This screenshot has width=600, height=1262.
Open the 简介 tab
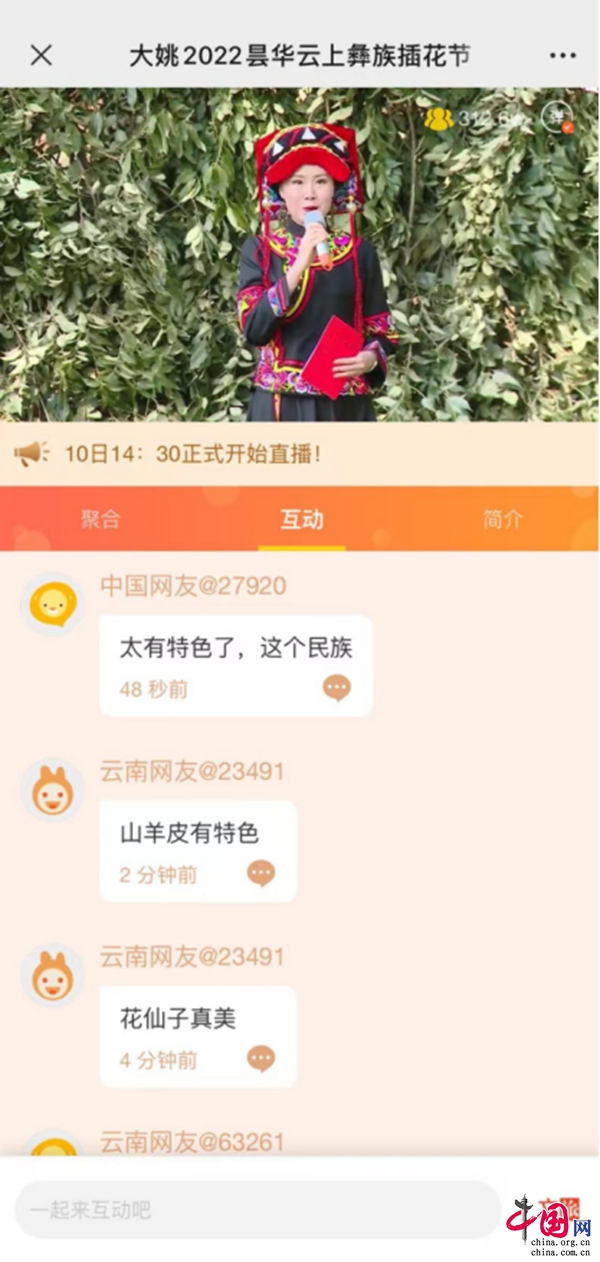pos(502,519)
